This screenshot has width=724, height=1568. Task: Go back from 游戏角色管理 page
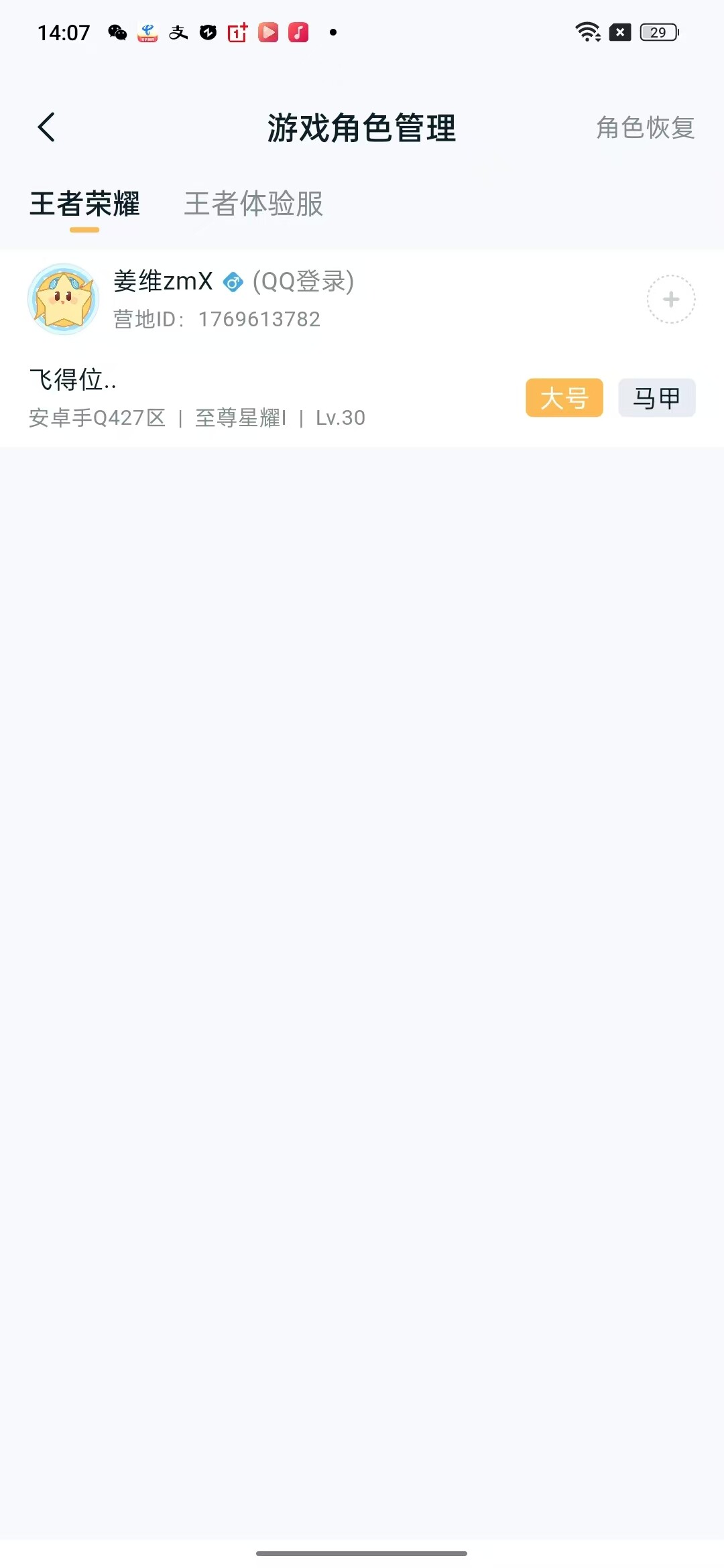click(46, 127)
